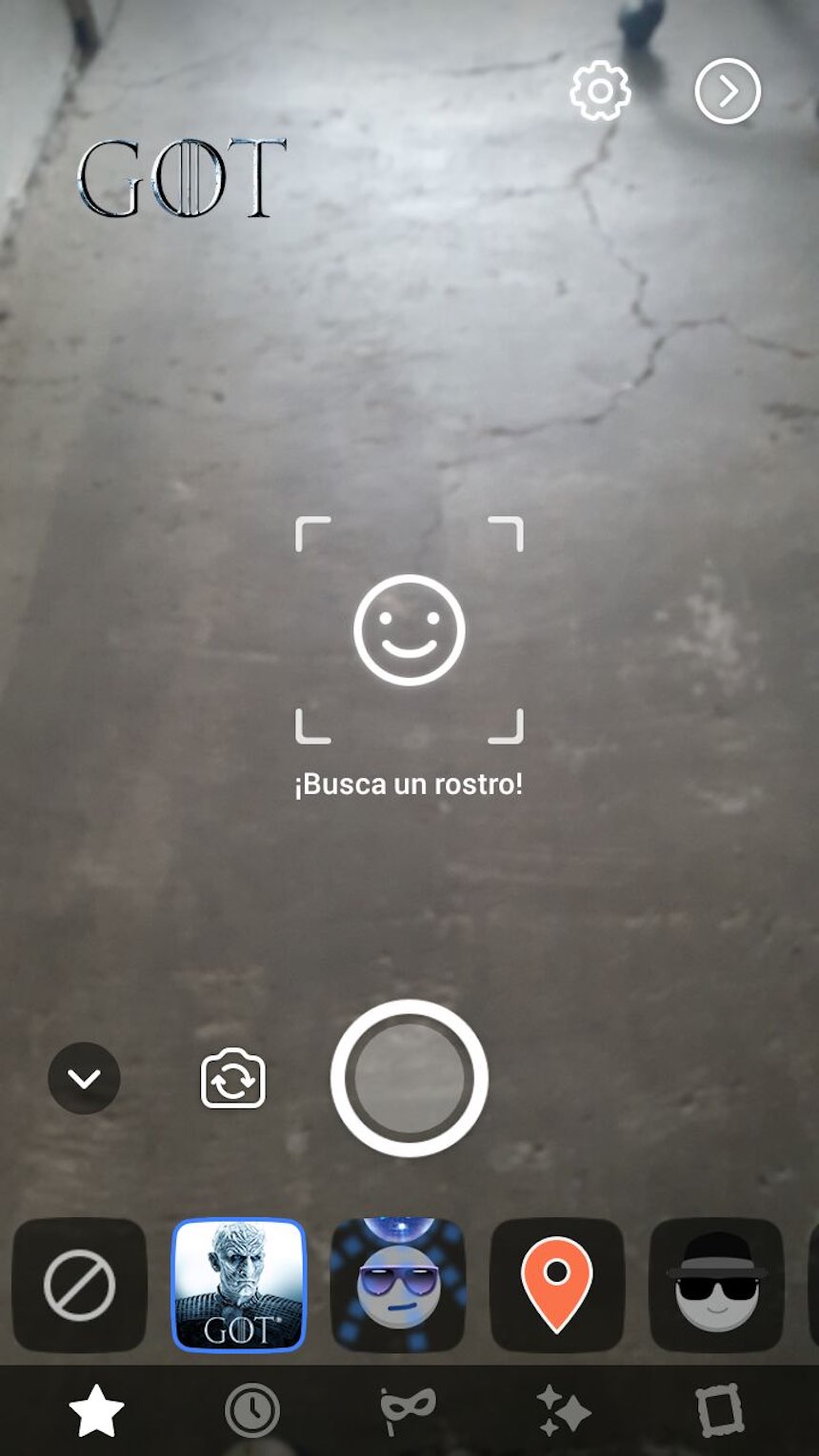Switch to the recent clock tab
Viewport: 819px width, 1456px height.
click(252, 1411)
